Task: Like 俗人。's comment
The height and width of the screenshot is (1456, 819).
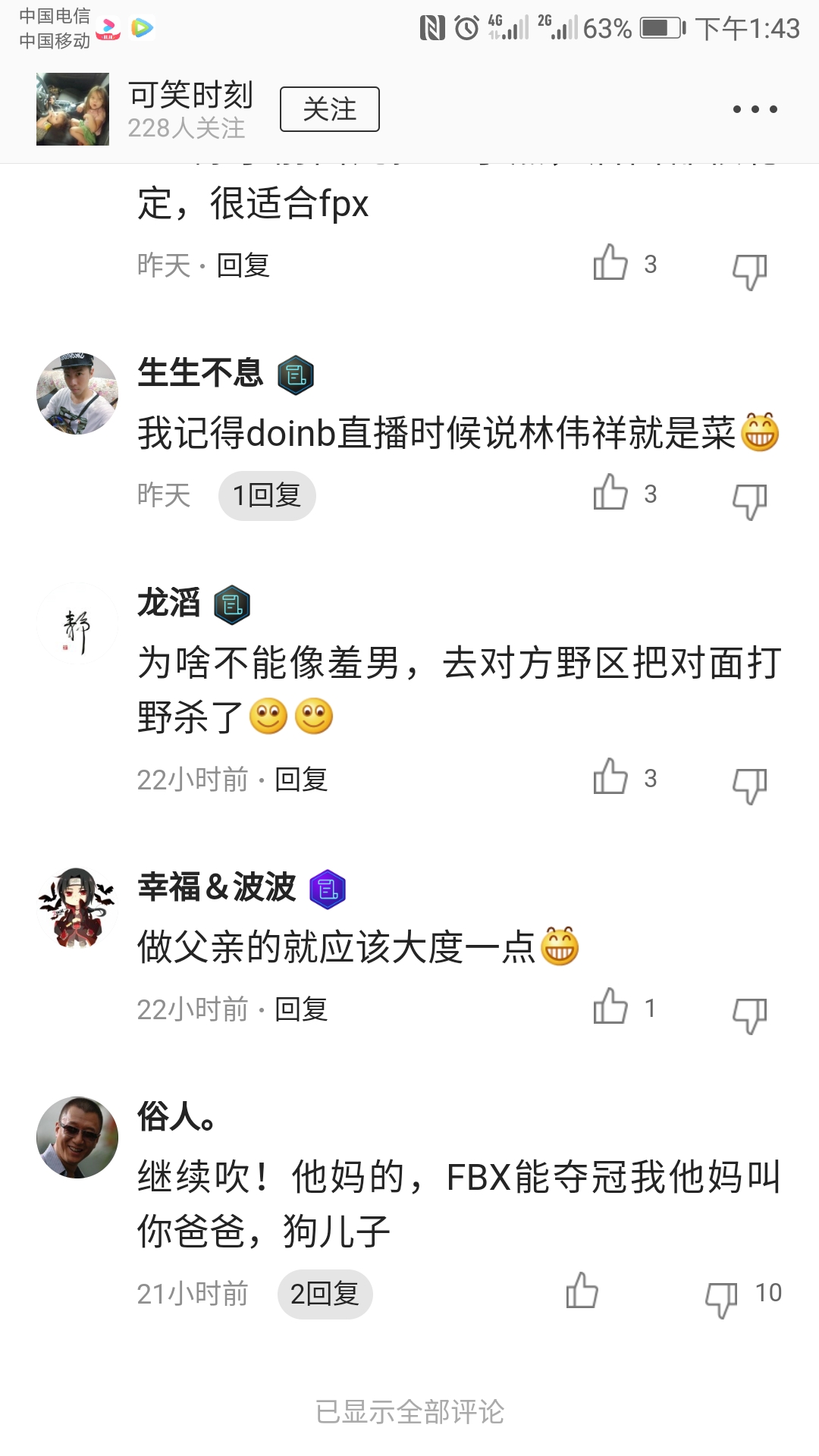Action: pos(582,1291)
